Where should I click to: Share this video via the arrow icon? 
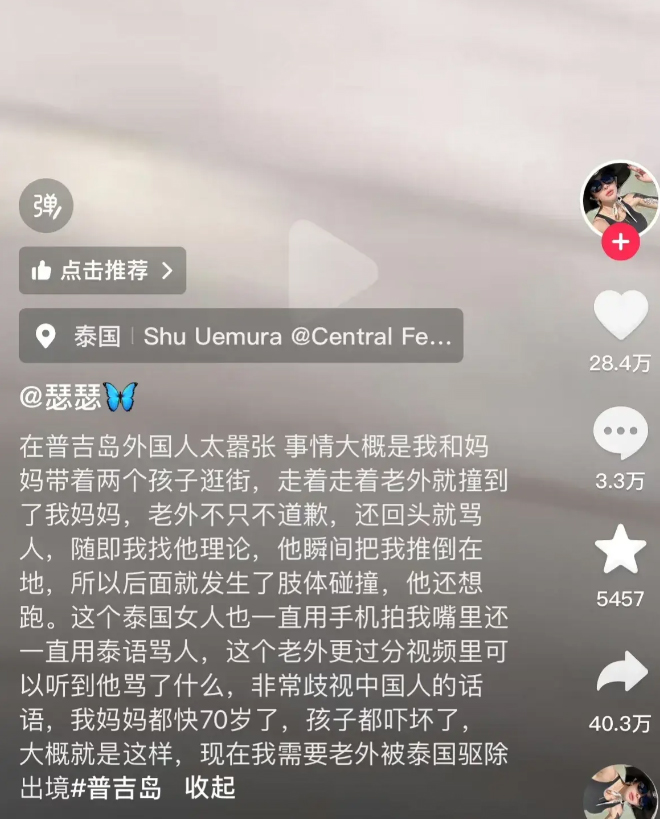621,675
